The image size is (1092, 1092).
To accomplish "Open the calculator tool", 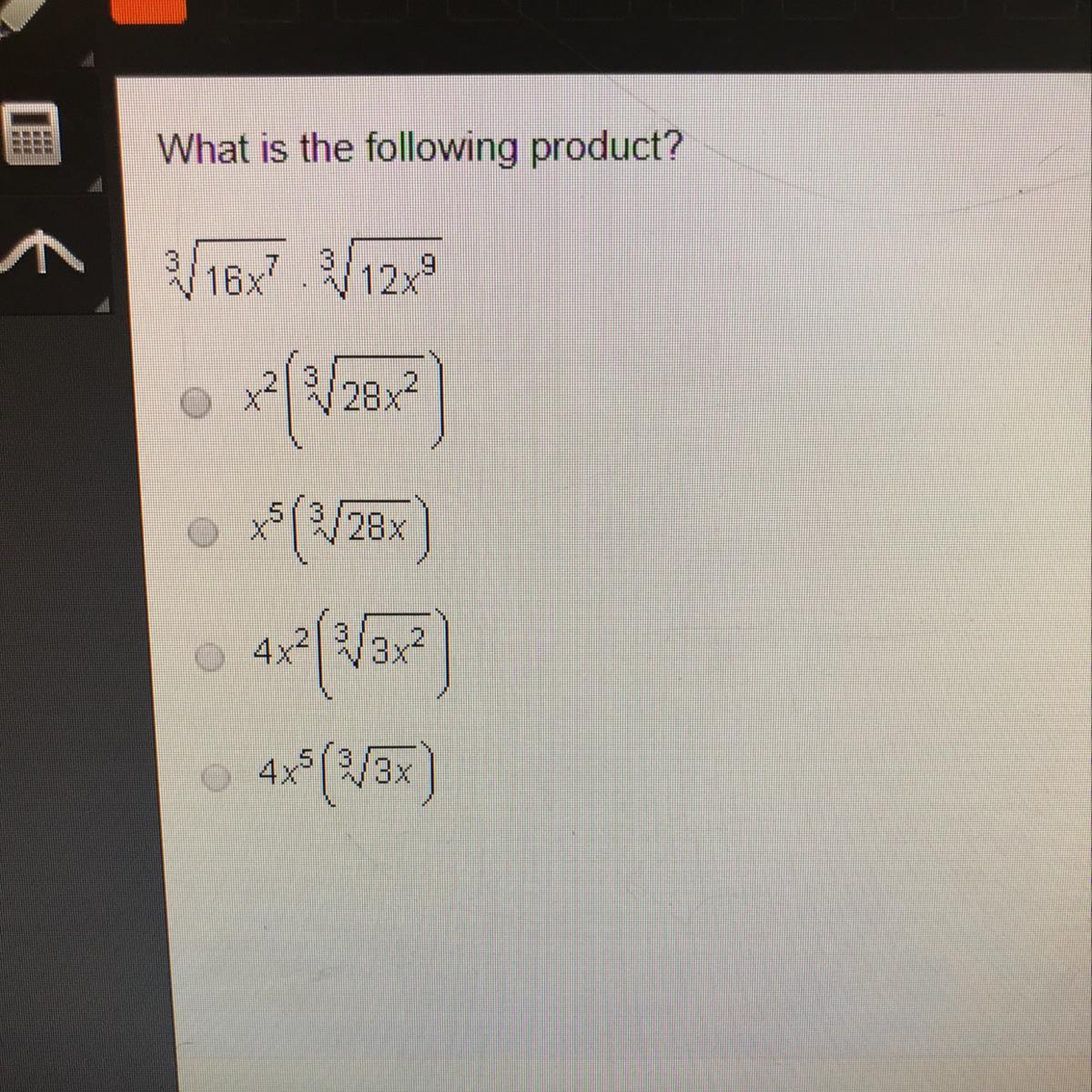I will [x=34, y=135].
